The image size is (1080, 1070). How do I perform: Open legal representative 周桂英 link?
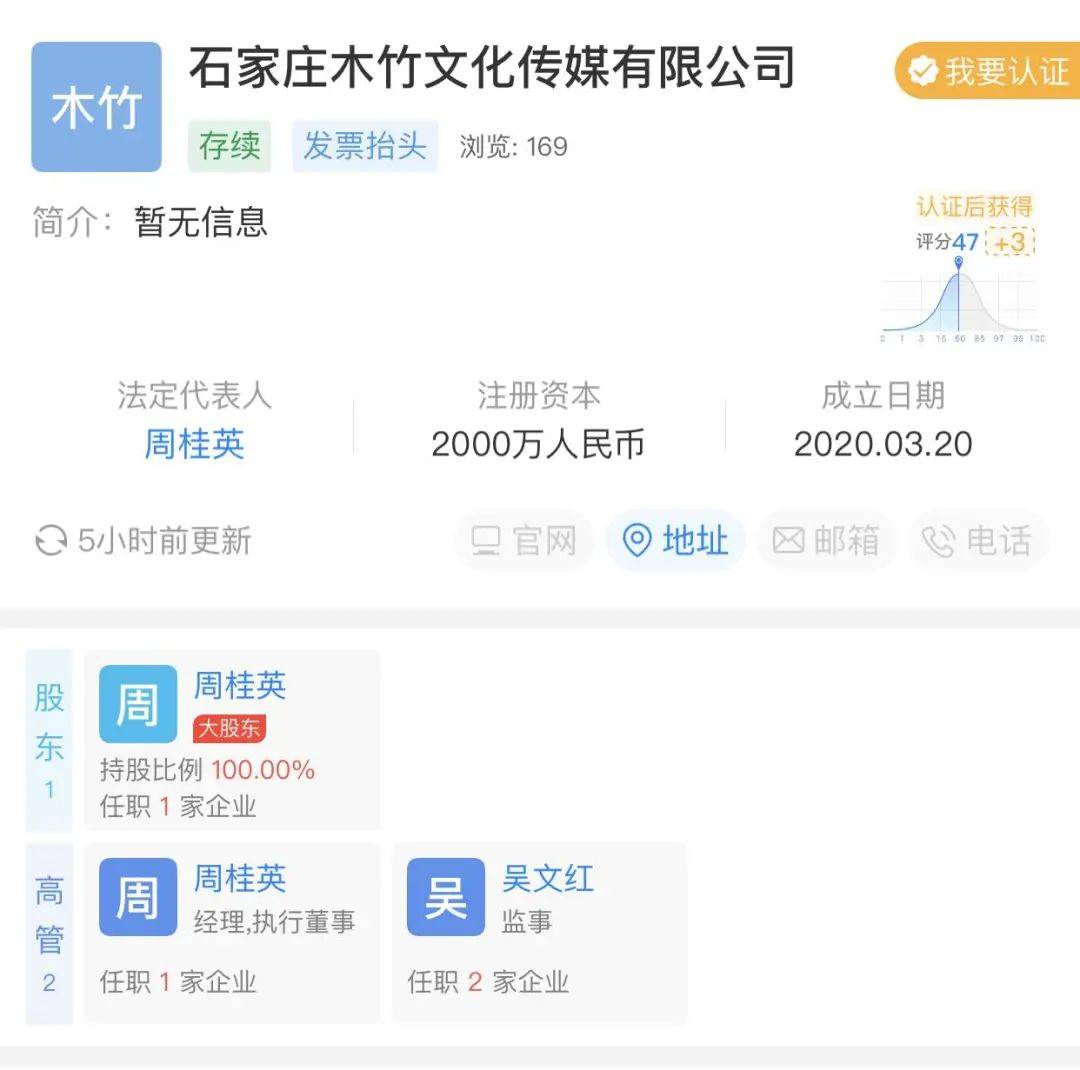tap(194, 444)
